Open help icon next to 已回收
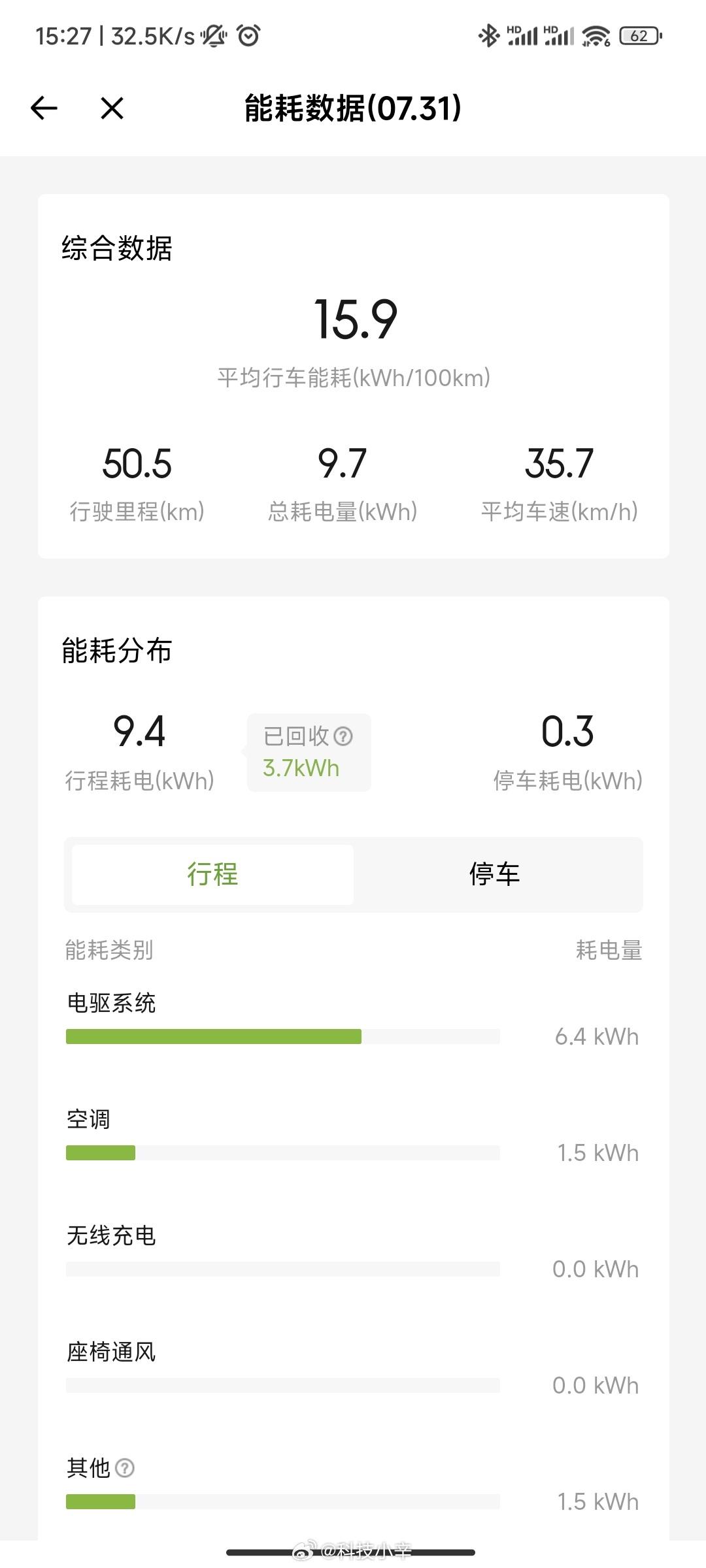This screenshot has width=706, height=1568. click(343, 736)
